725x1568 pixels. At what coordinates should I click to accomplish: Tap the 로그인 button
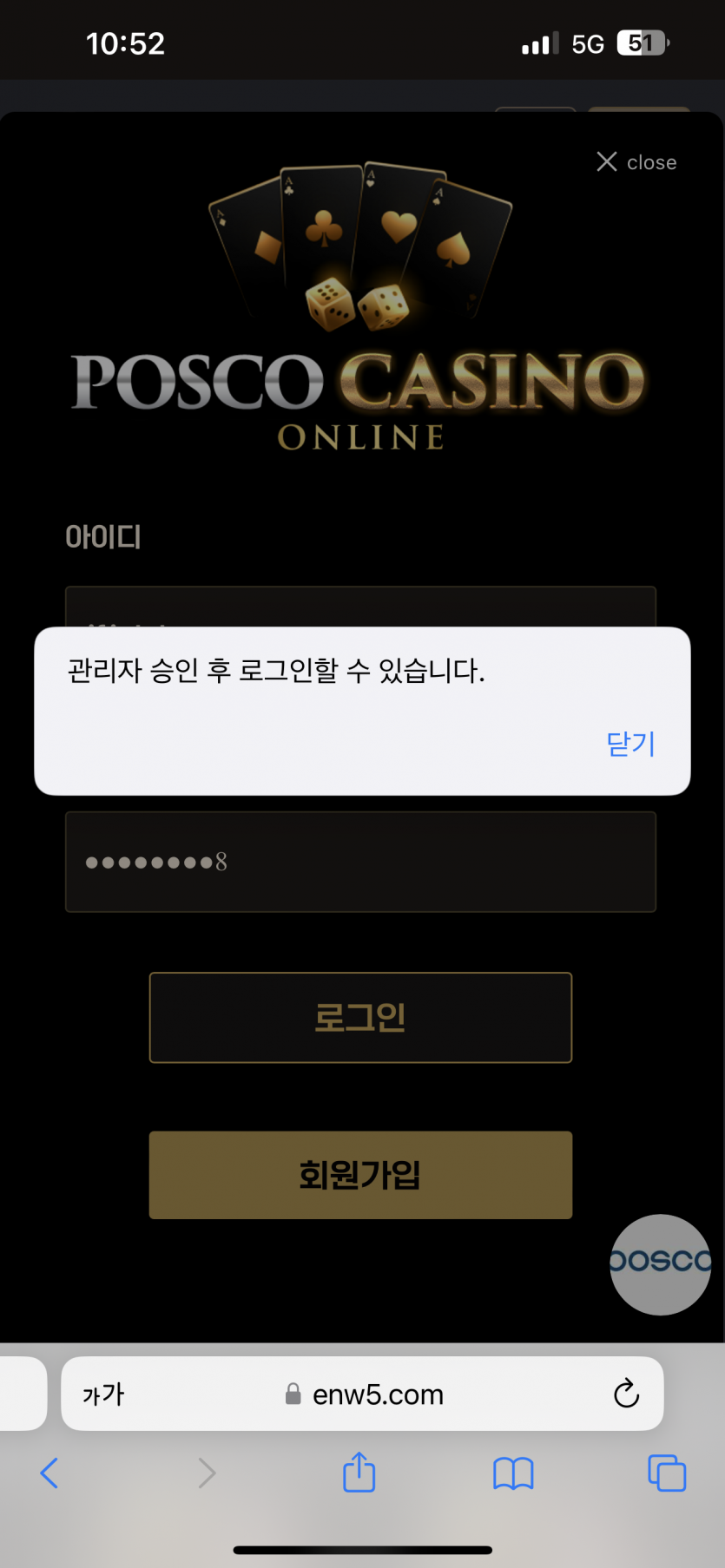tap(360, 1017)
